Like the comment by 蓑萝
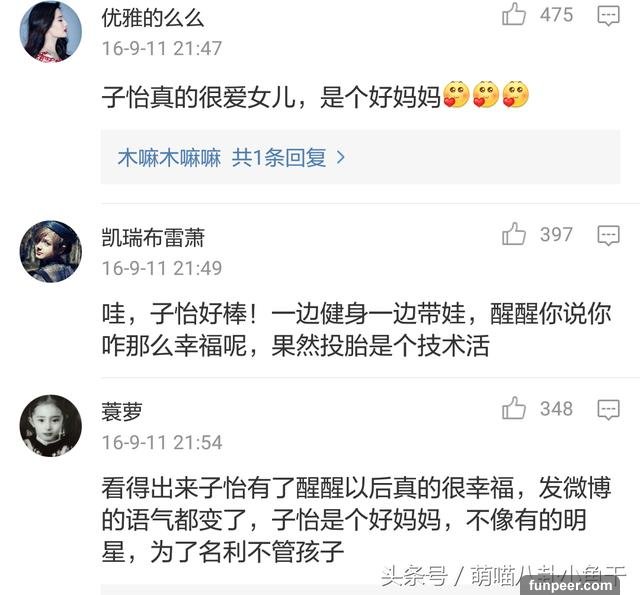Viewport: 640px width, 595px height. coord(514,408)
